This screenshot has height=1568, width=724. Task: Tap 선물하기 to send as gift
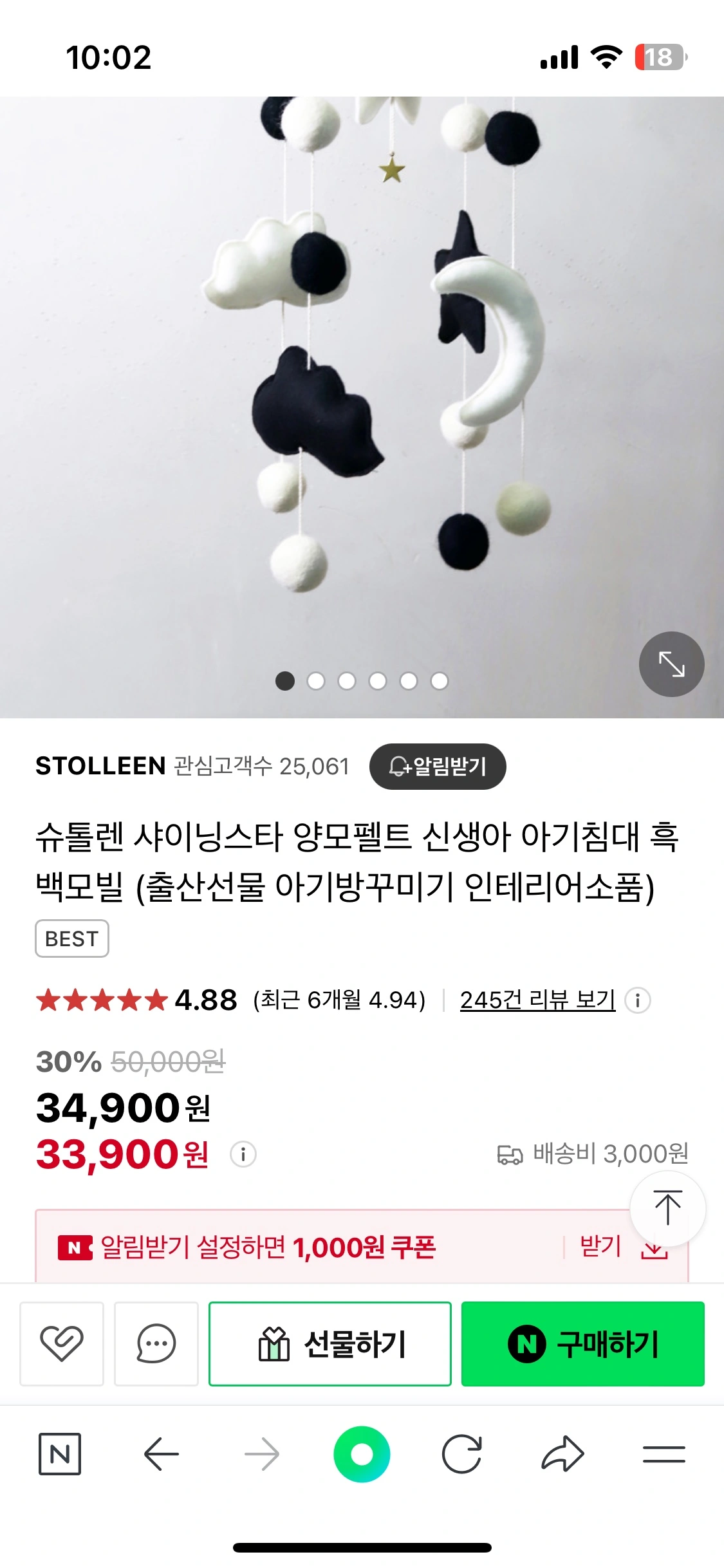(330, 1343)
